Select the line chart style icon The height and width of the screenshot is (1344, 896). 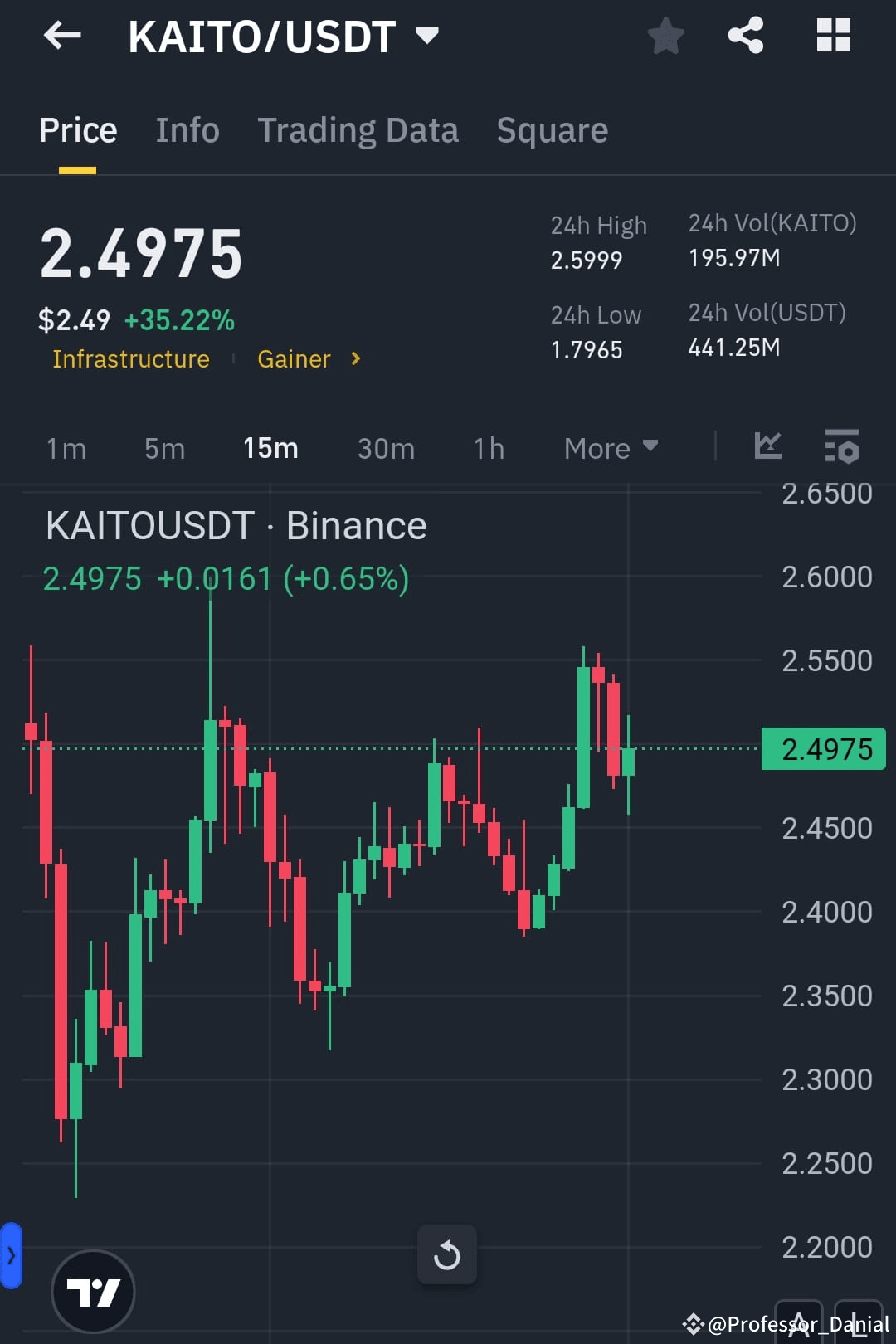pos(767,447)
